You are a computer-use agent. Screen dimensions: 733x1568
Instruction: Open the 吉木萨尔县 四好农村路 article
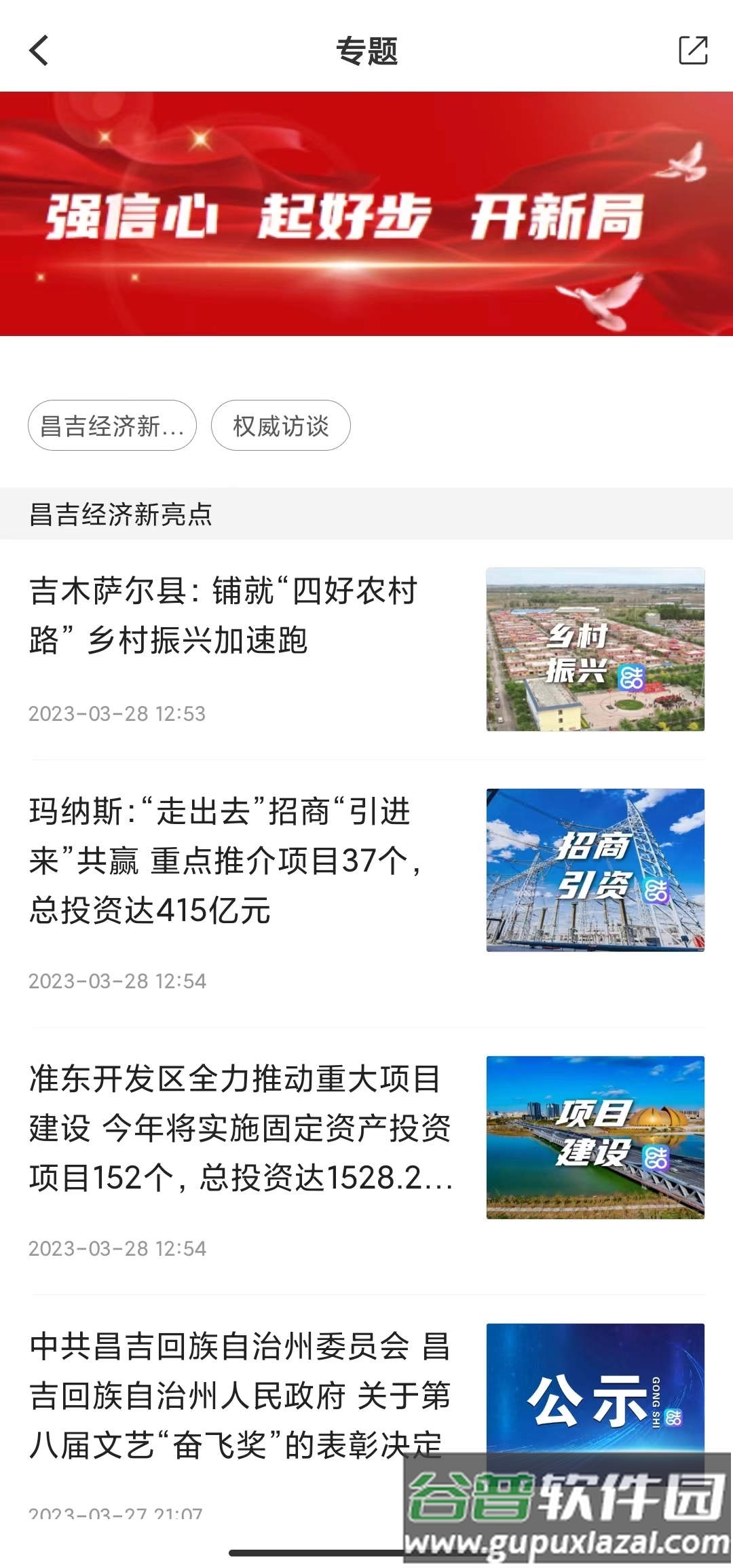224,615
